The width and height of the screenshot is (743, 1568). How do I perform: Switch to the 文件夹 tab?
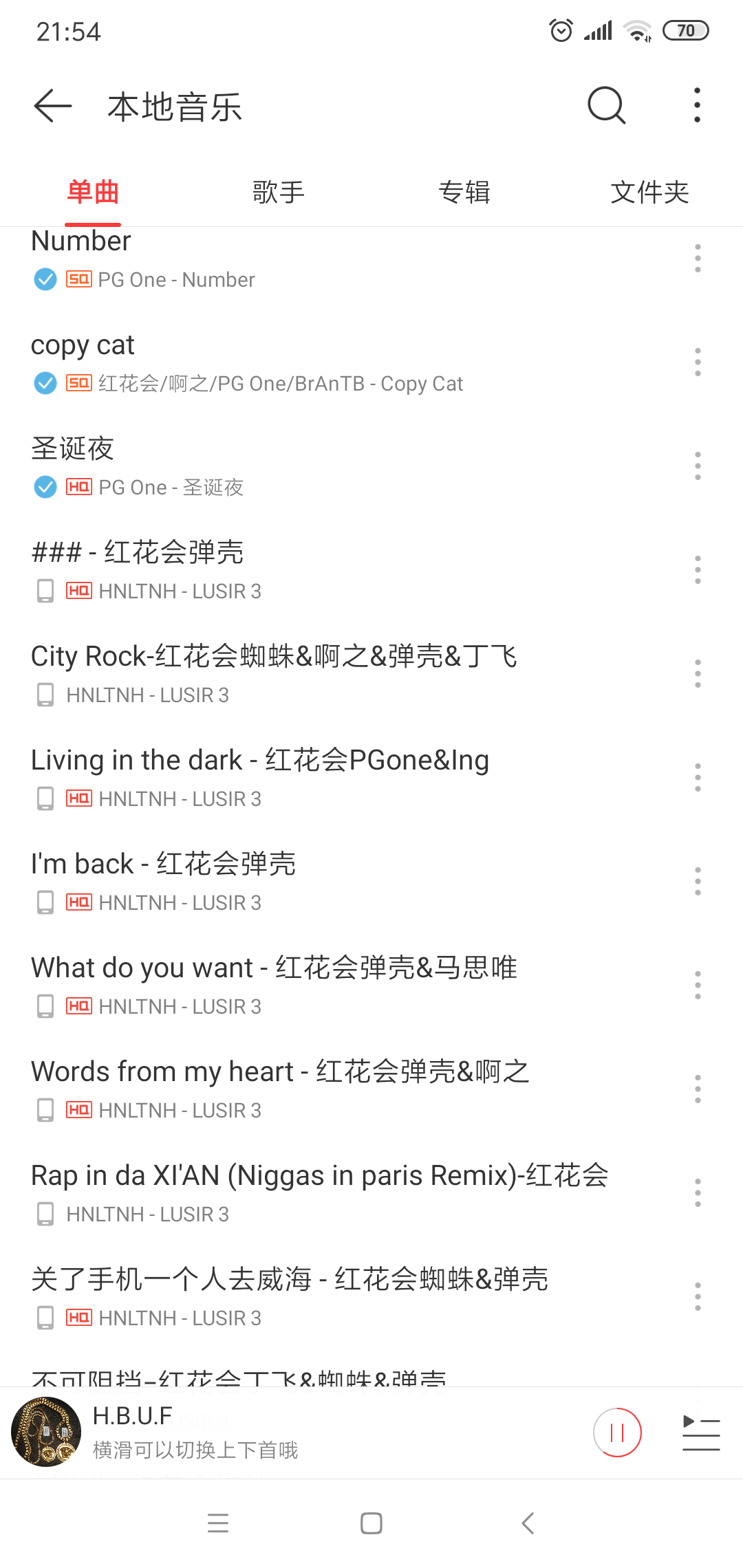click(649, 192)
